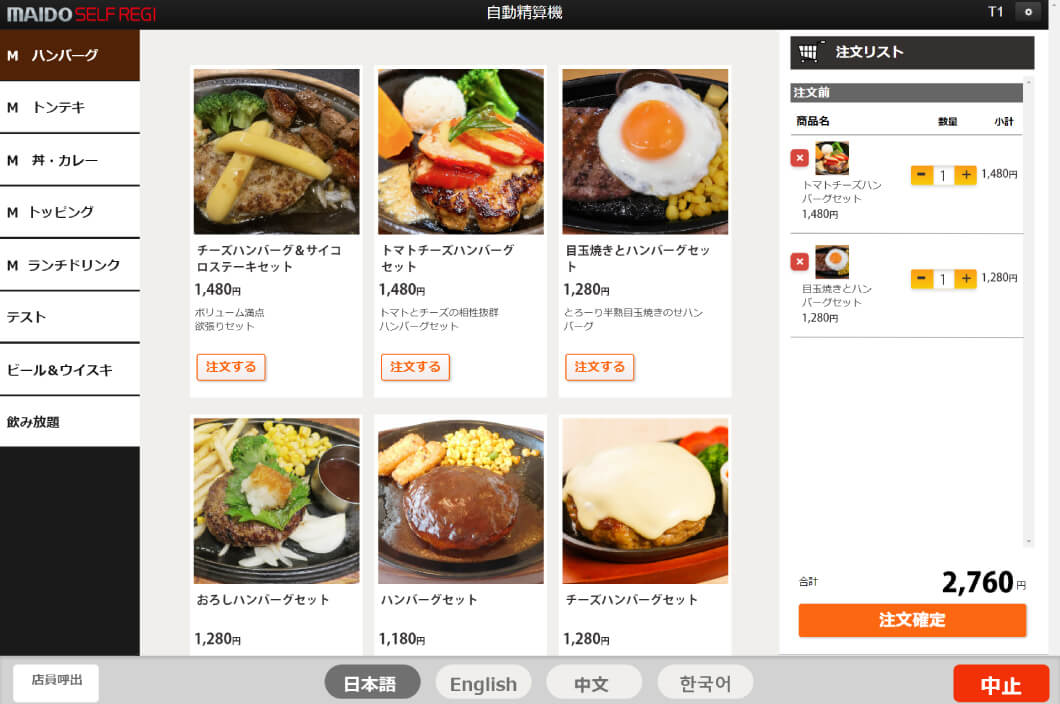Screen dimensions: 1060x704
Task: Select the トンテキ menu category
Action: (x=69, y=107)
